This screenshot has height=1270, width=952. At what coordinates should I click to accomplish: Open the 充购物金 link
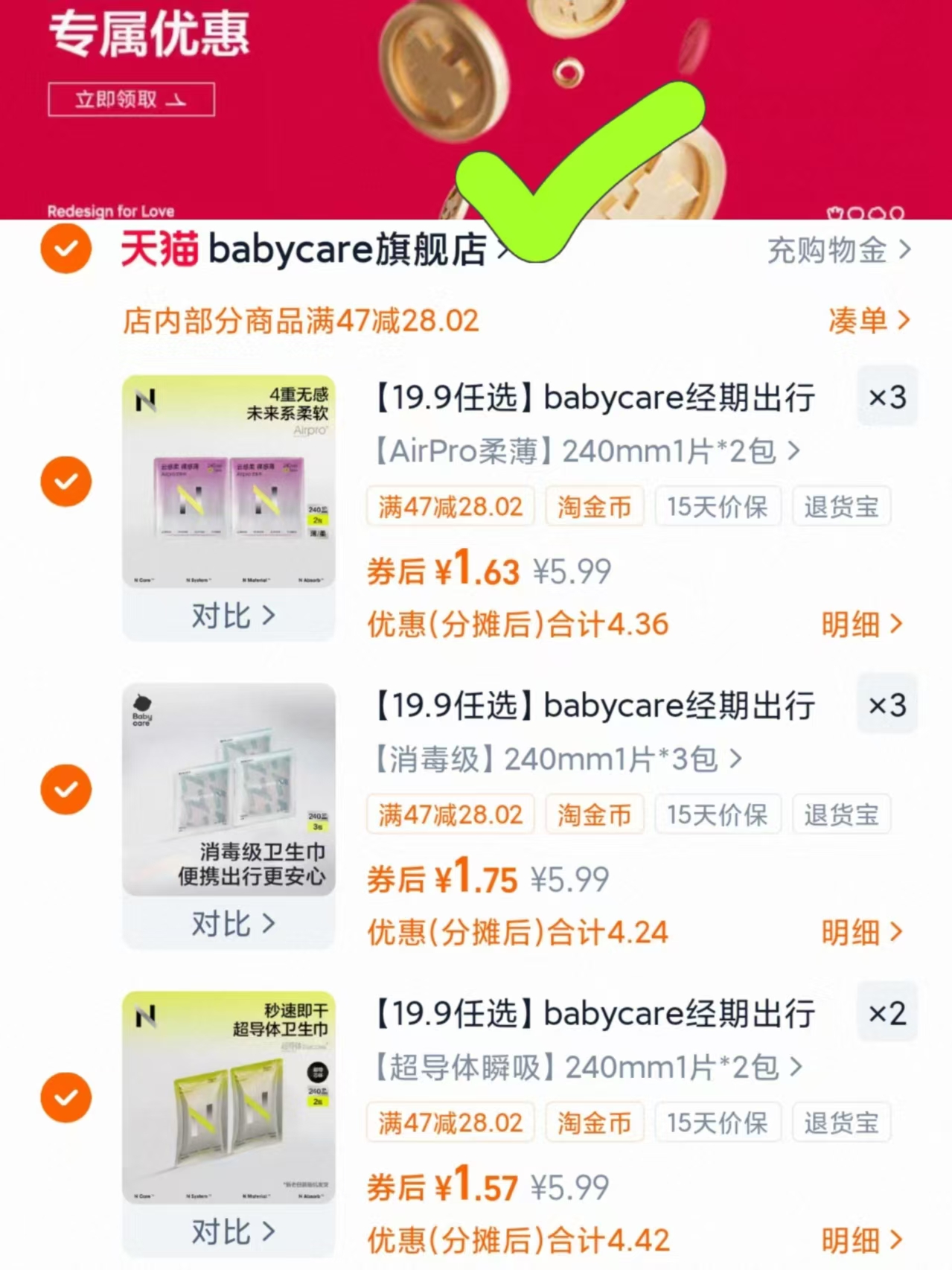click(x=828, y=252)
